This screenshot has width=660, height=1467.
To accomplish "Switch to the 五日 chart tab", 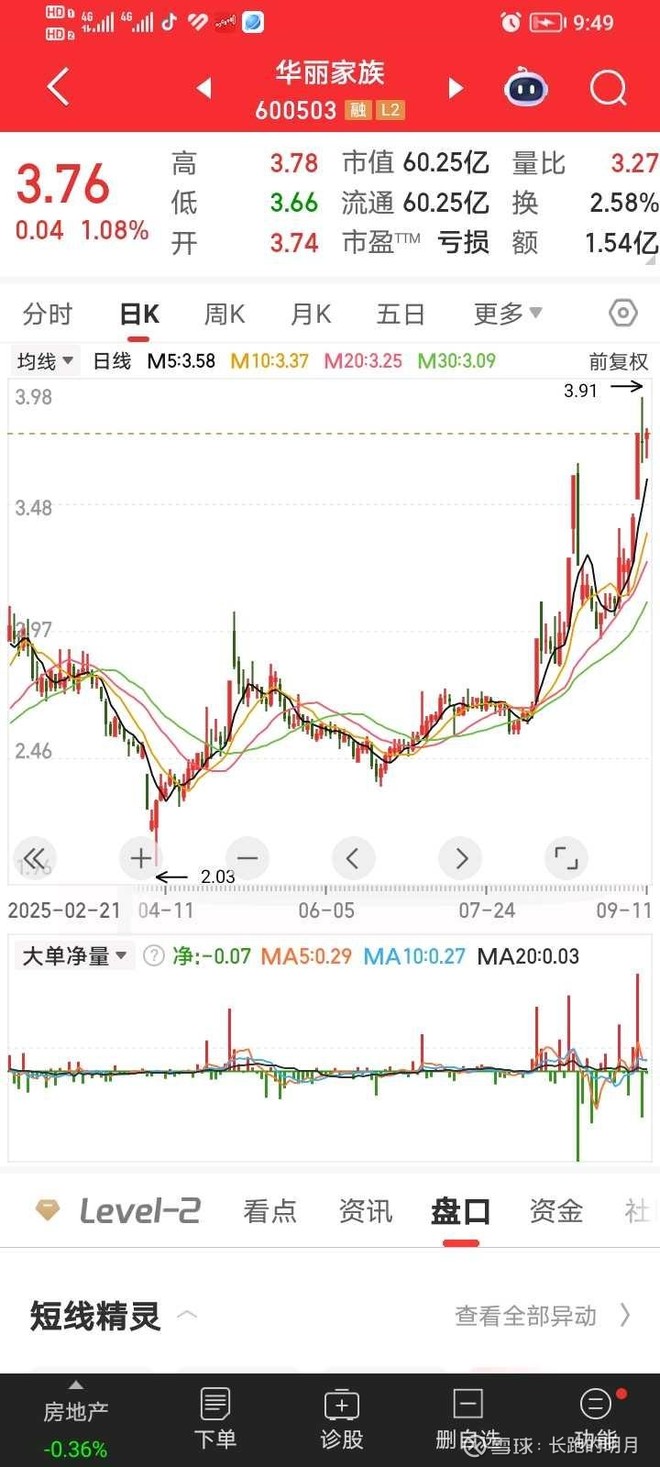I will tap(400, 314).
